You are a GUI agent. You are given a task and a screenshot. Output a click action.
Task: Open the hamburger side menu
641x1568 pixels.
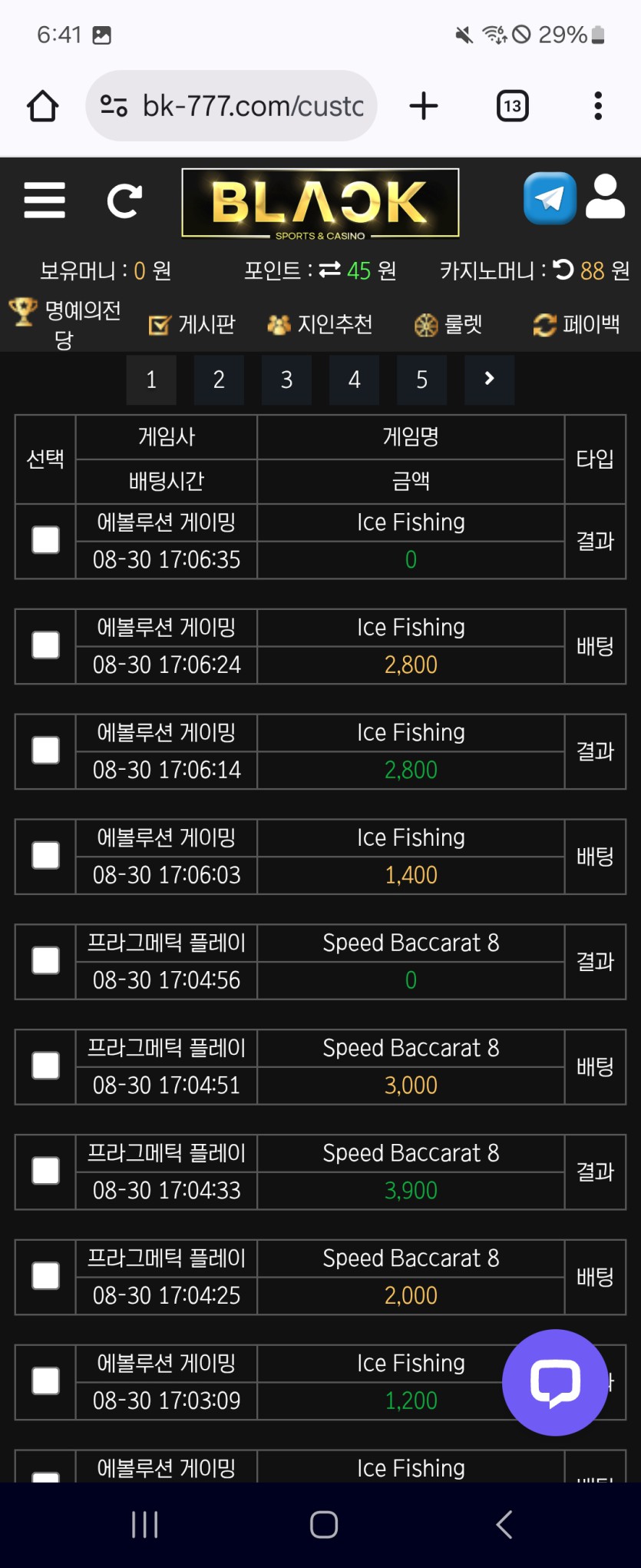pos(45,201)
